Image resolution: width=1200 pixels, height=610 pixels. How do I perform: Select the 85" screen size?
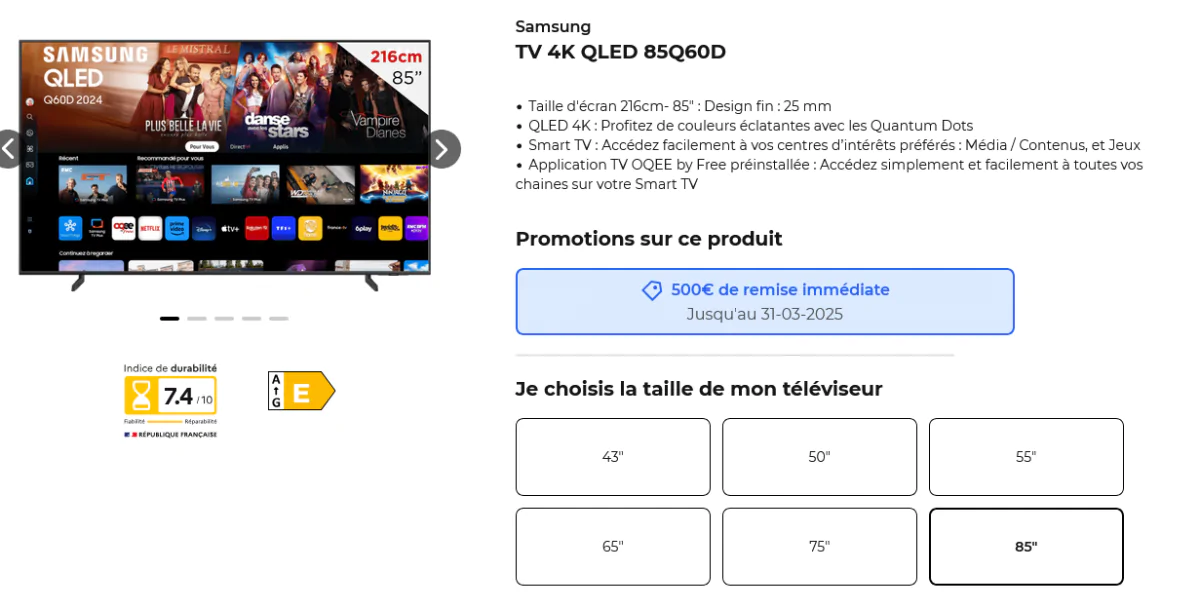click(1026, 547)
